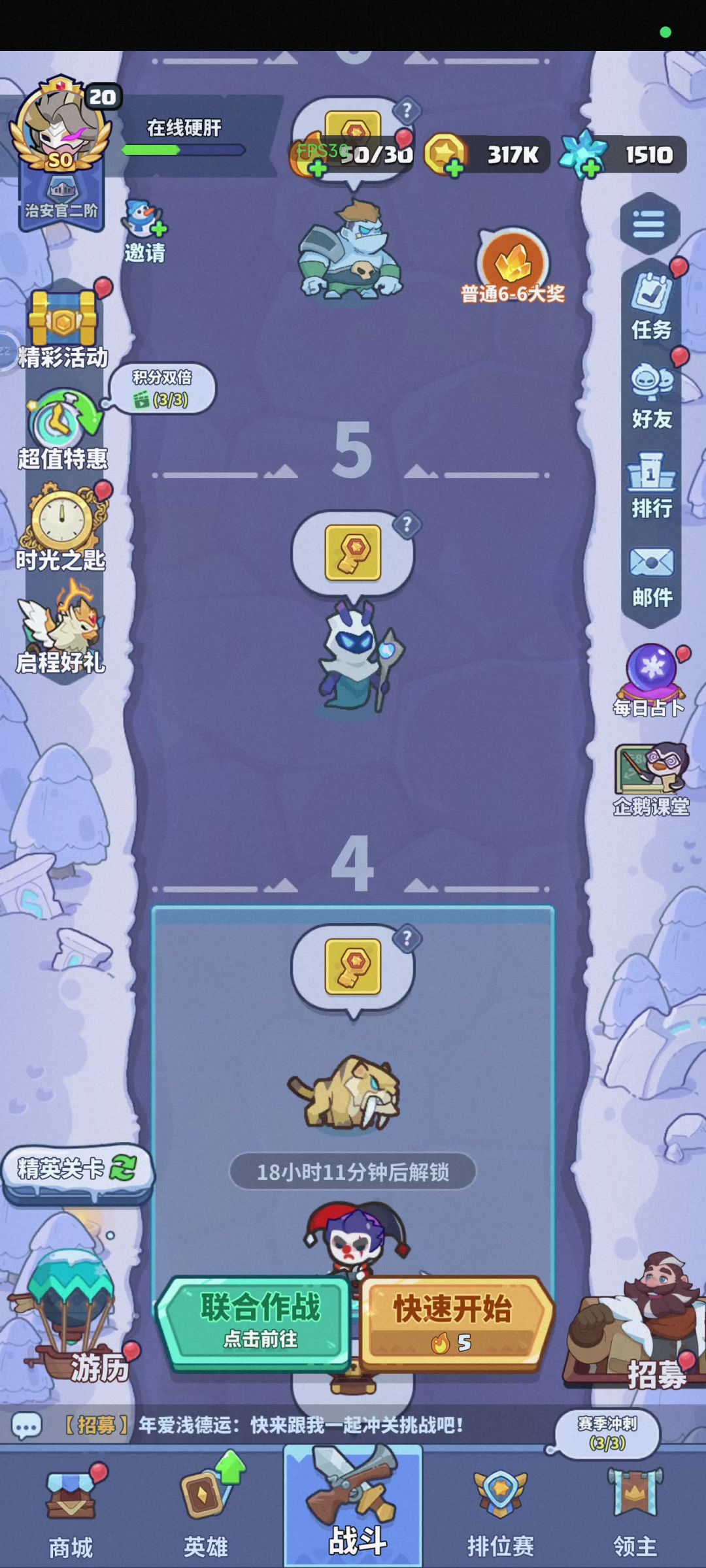Viewport: 706px width, 1568px height.
Task: Open 企鹅课堂 penguin classroom
Action: click(x=651, y=779)
